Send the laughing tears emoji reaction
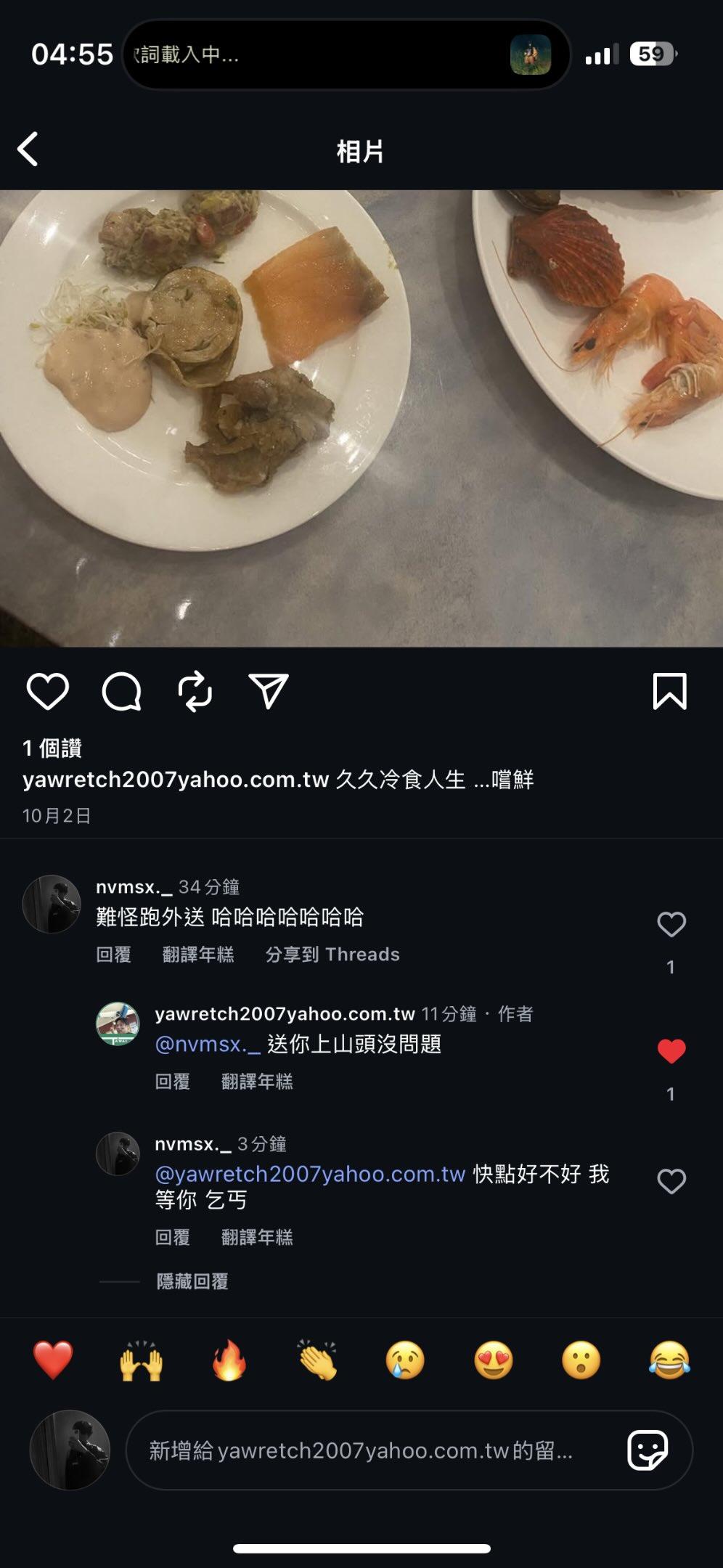 pyautogui.click(x=669, y=1360)
